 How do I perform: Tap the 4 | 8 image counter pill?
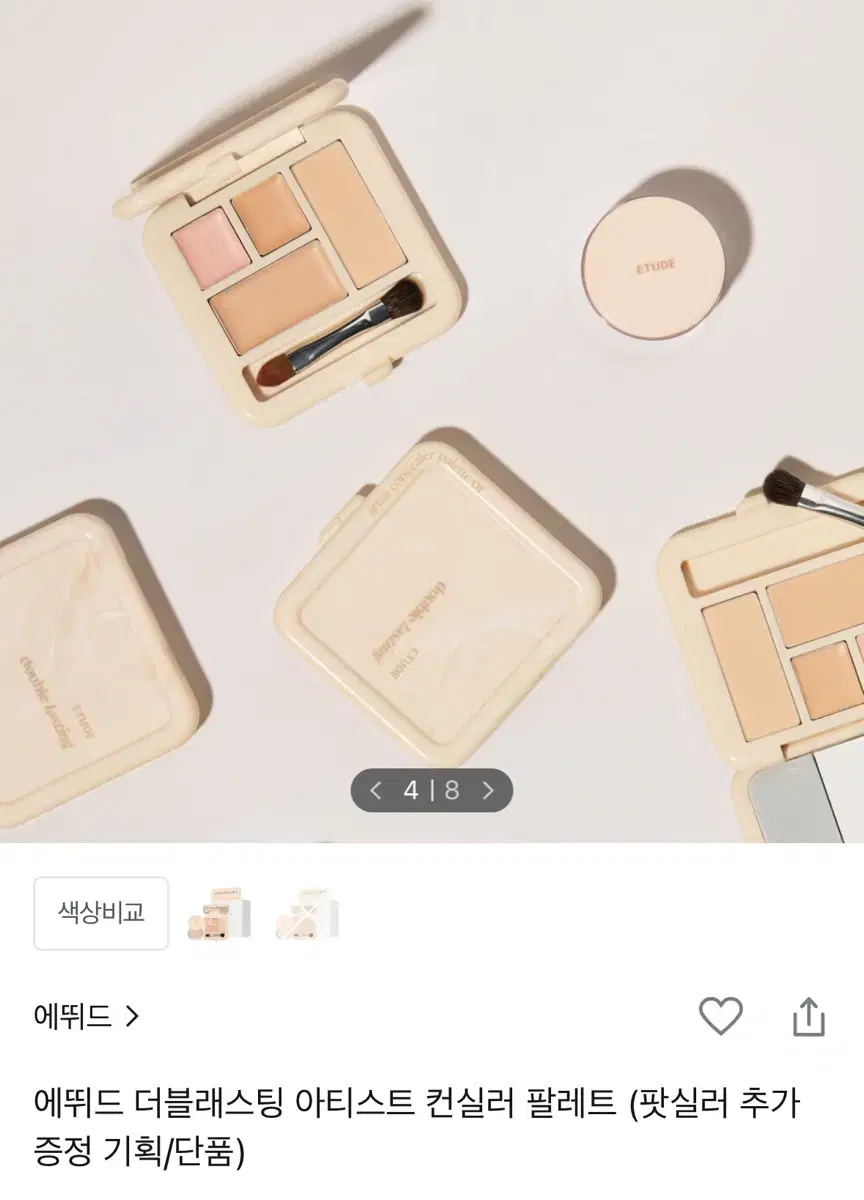click(x=432, y=790)
